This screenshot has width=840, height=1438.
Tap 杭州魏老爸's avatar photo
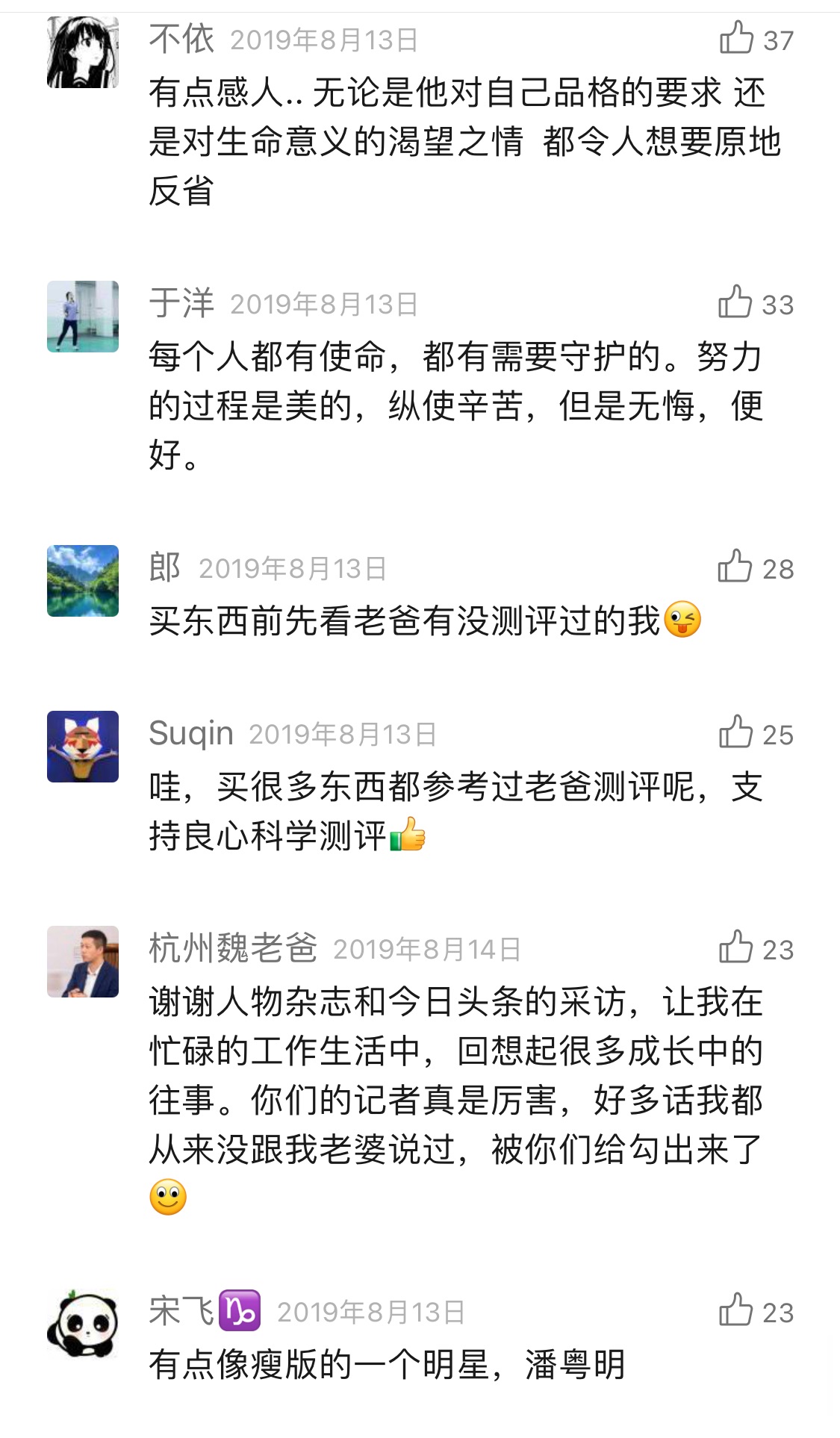[x=83, y=962]
